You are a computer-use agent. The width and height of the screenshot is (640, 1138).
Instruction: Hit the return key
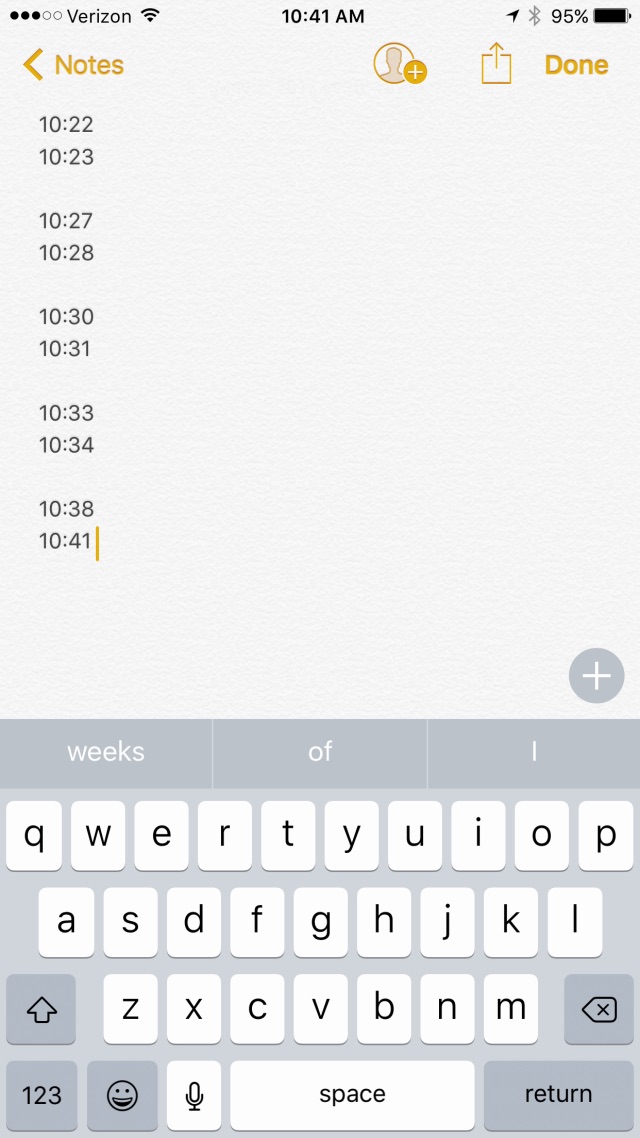pos(559,1094)
